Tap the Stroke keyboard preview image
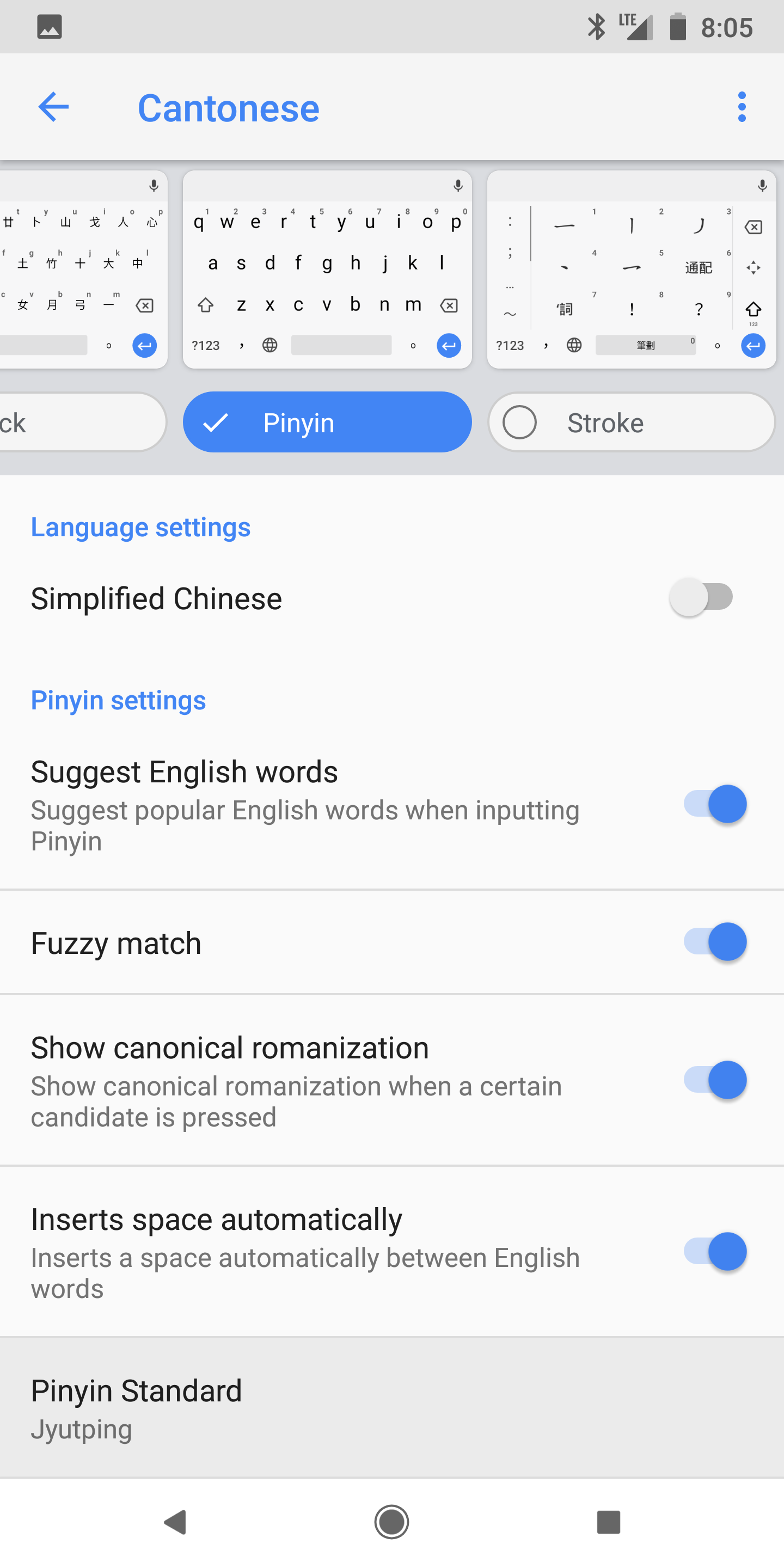784x1568 pixels. [x=631, y=269]
